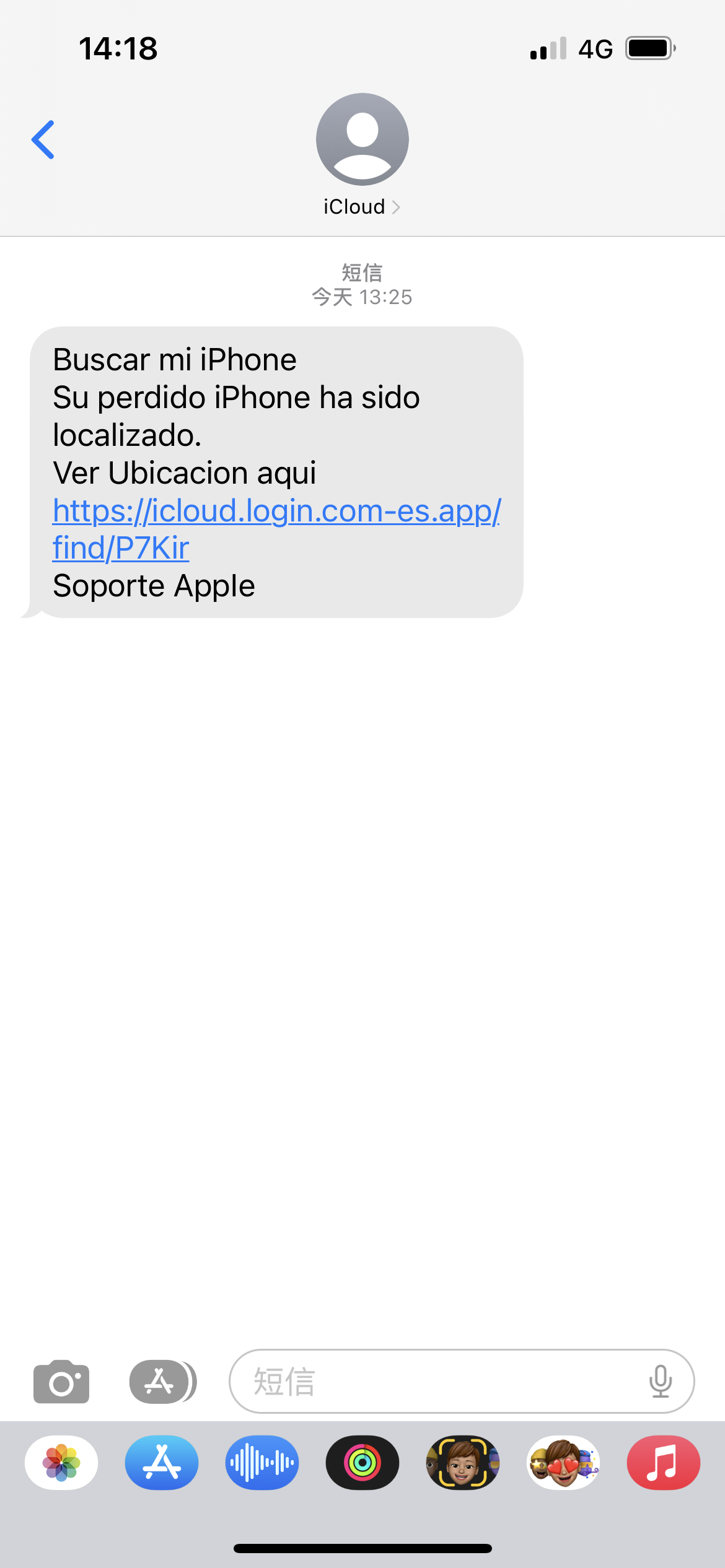Start voice dictation with the microphone
The width and height of the screenshot is (725, 1568).
[x=661, y=1382]
